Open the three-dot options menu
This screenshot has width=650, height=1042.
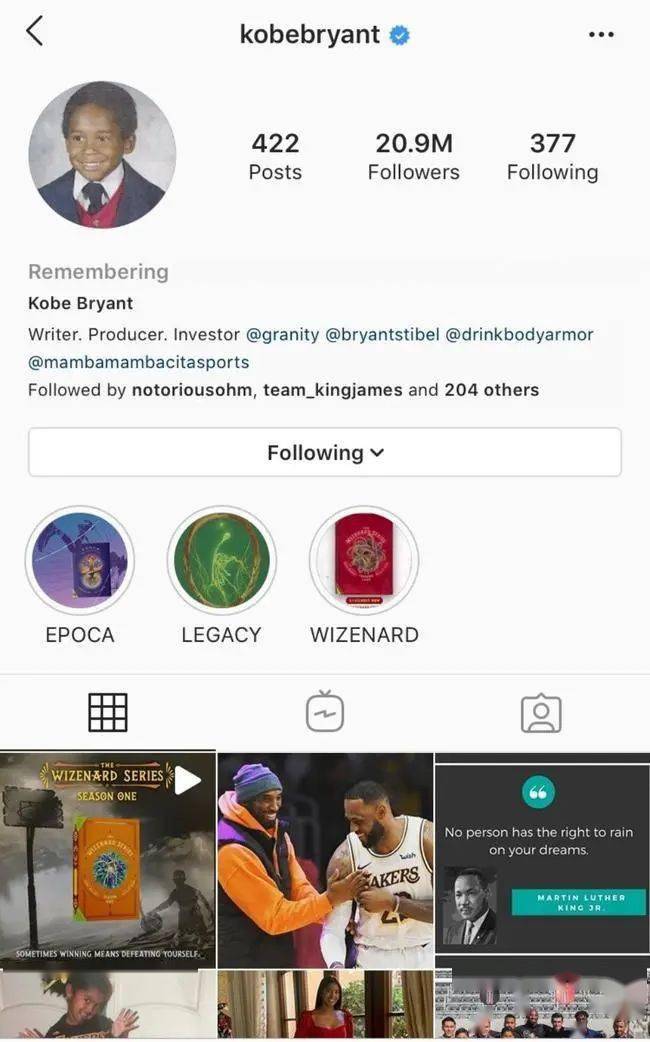pyautogui.click(x=601, y=35)
